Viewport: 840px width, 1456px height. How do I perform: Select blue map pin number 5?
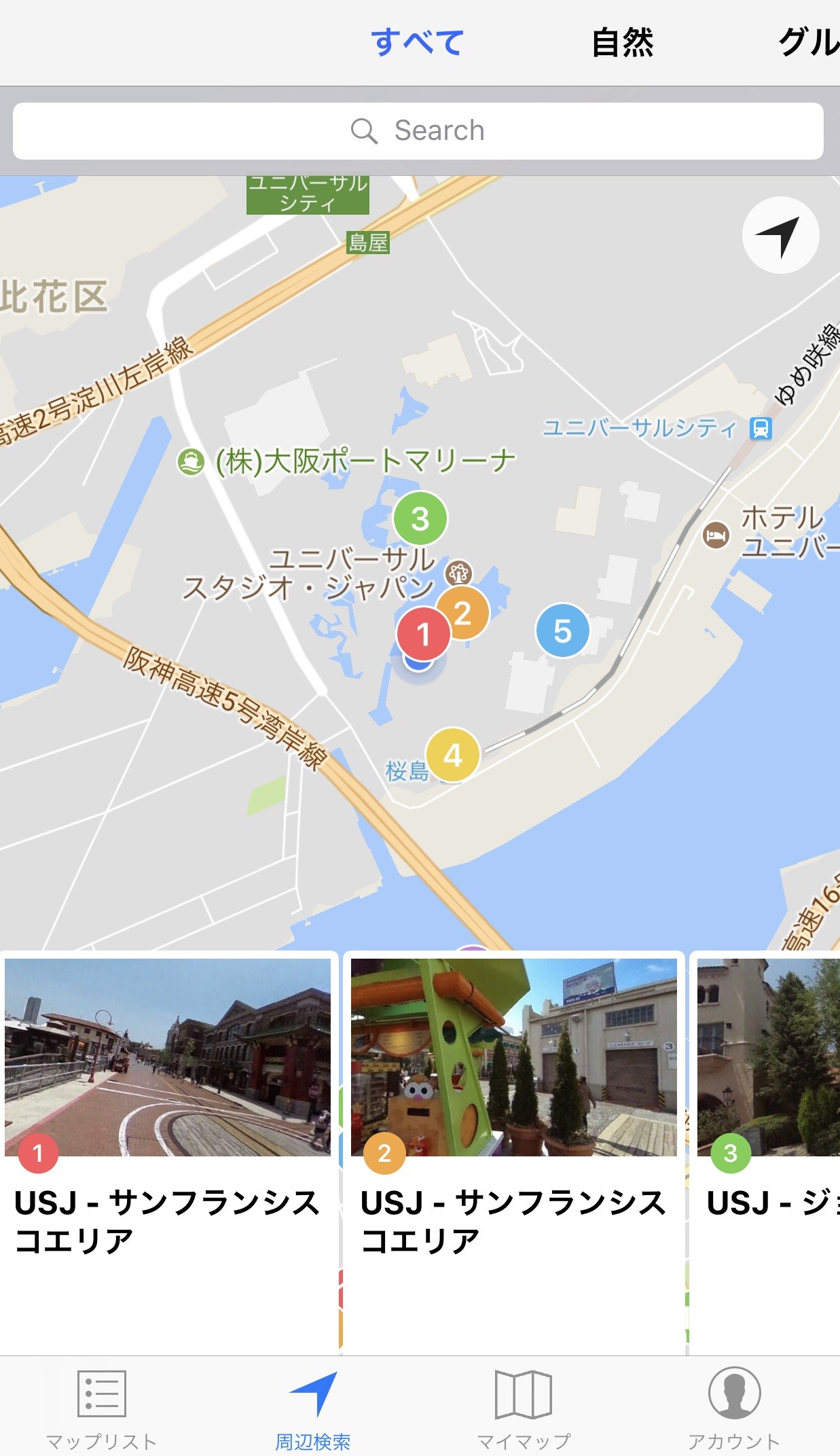click(x=562, y=631)
